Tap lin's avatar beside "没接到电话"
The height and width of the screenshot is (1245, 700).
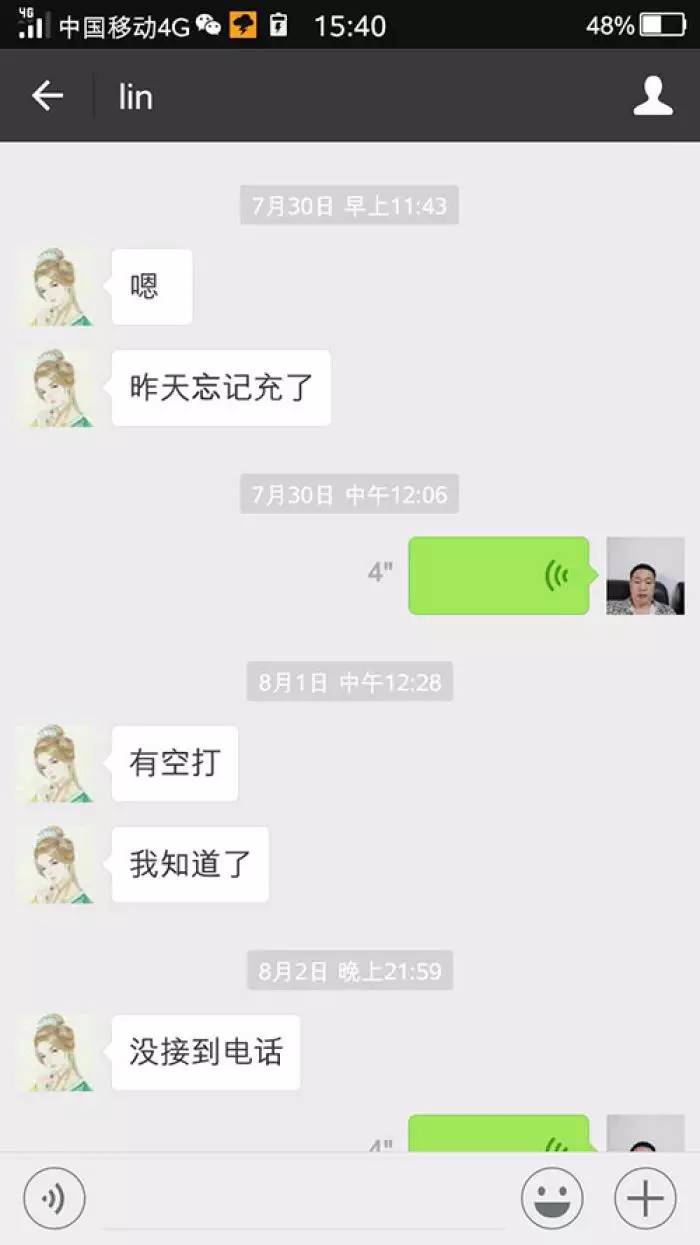click(x=56, y=1052)
